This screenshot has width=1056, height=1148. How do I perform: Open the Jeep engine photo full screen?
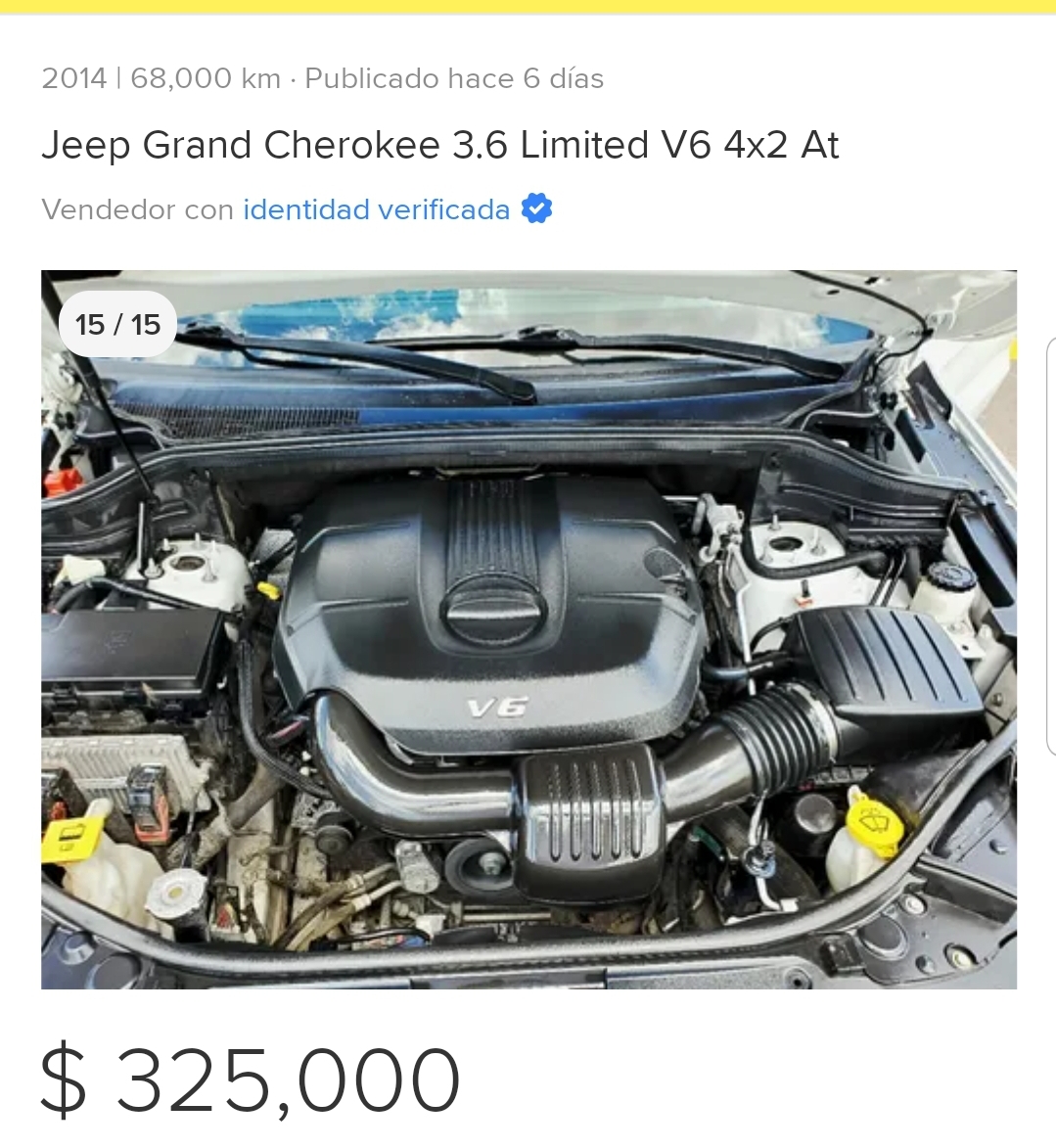[528, 628]
